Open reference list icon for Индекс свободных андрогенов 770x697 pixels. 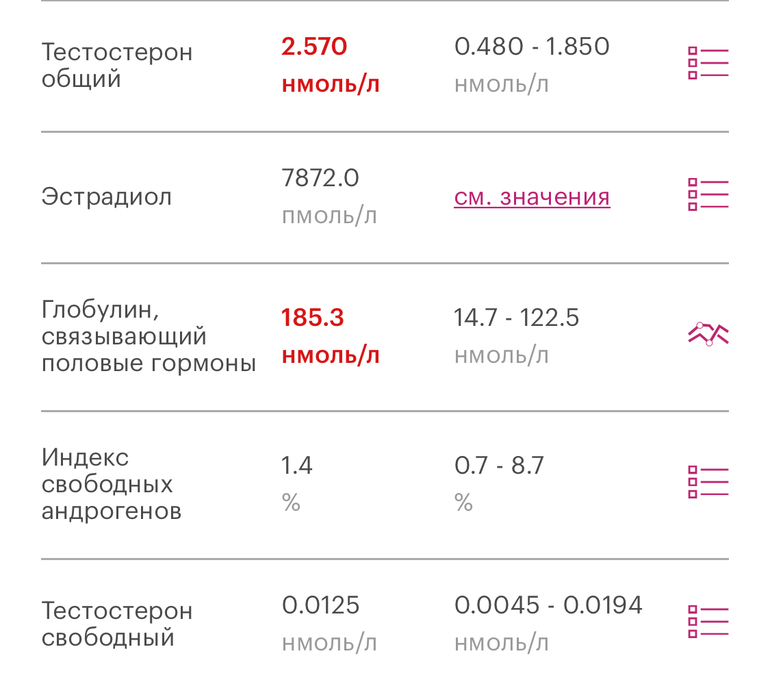point(707,482)
